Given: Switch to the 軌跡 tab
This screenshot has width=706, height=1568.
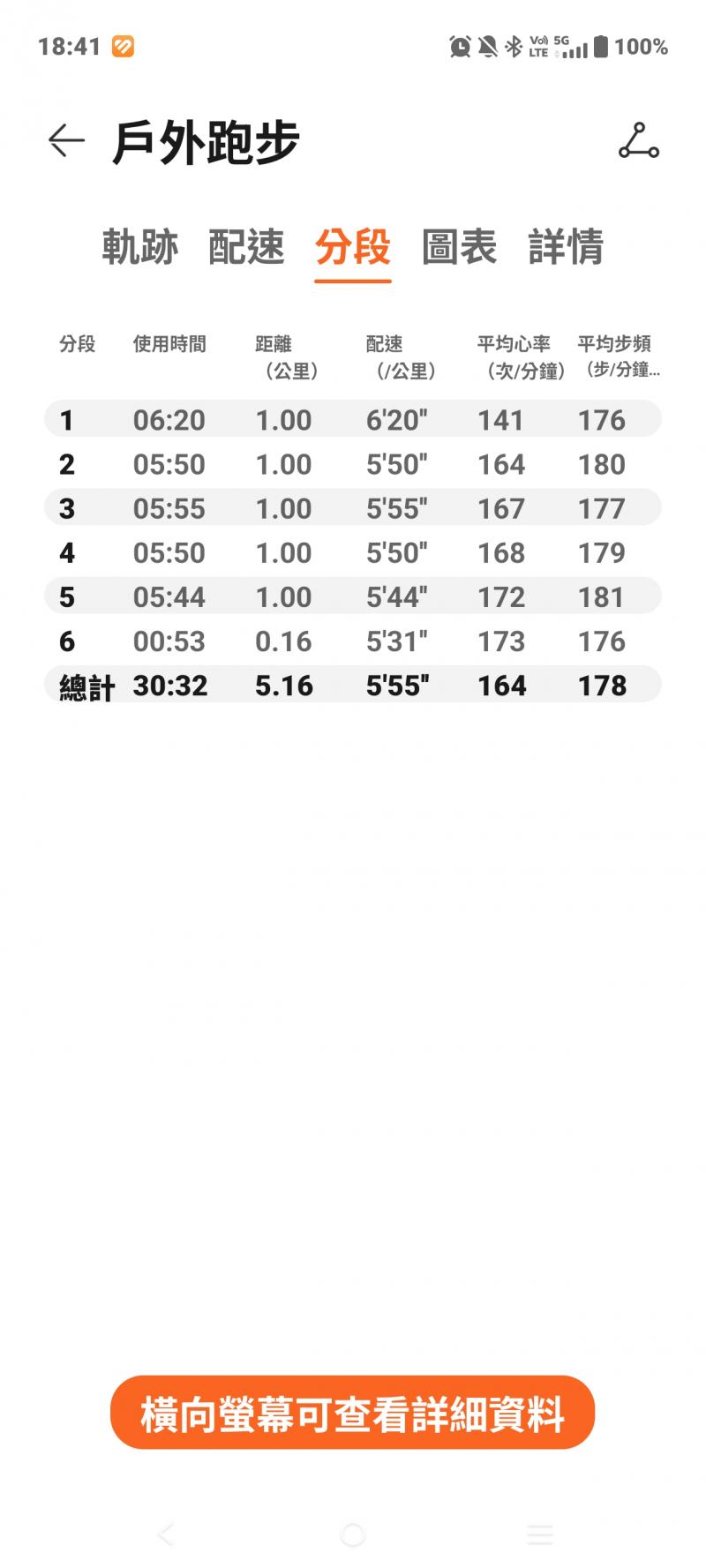Looking at the screenshot, I should click(x=139, y=246).
